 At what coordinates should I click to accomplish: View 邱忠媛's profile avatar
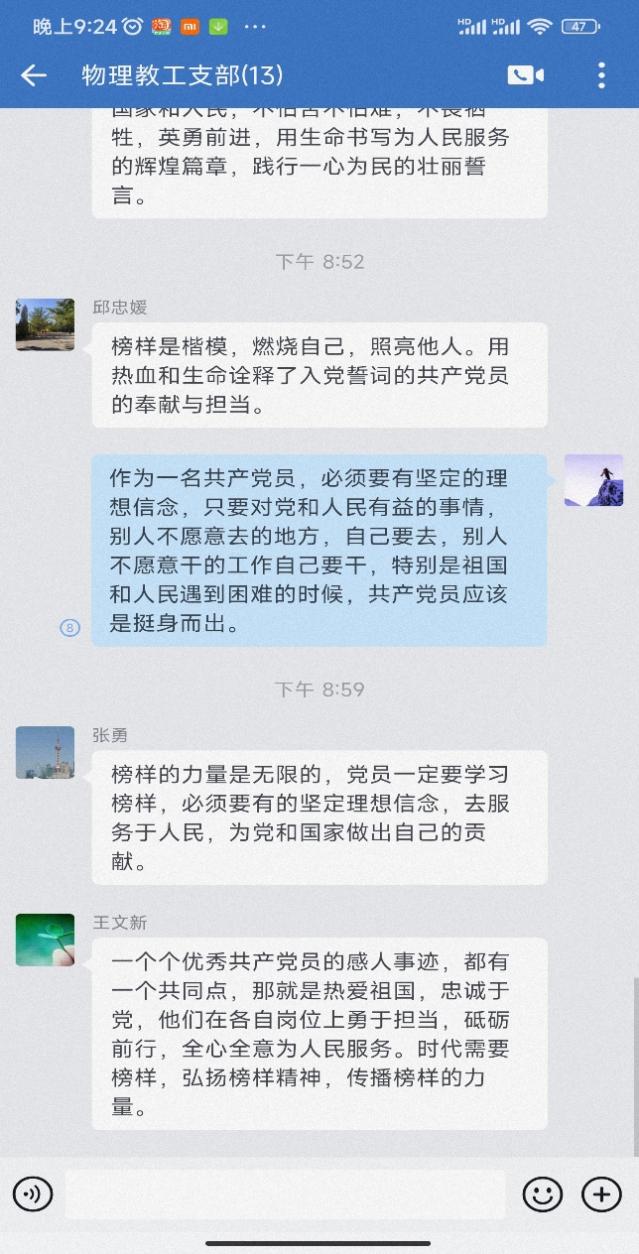[45, 324]
